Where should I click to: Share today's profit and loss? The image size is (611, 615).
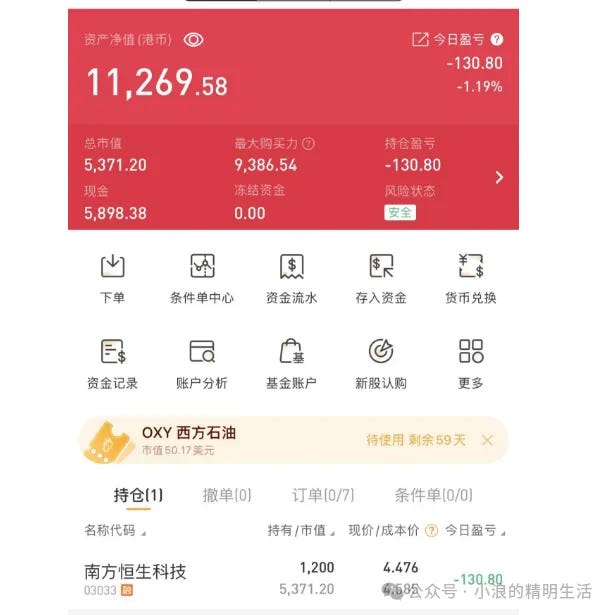click(420, 40)
